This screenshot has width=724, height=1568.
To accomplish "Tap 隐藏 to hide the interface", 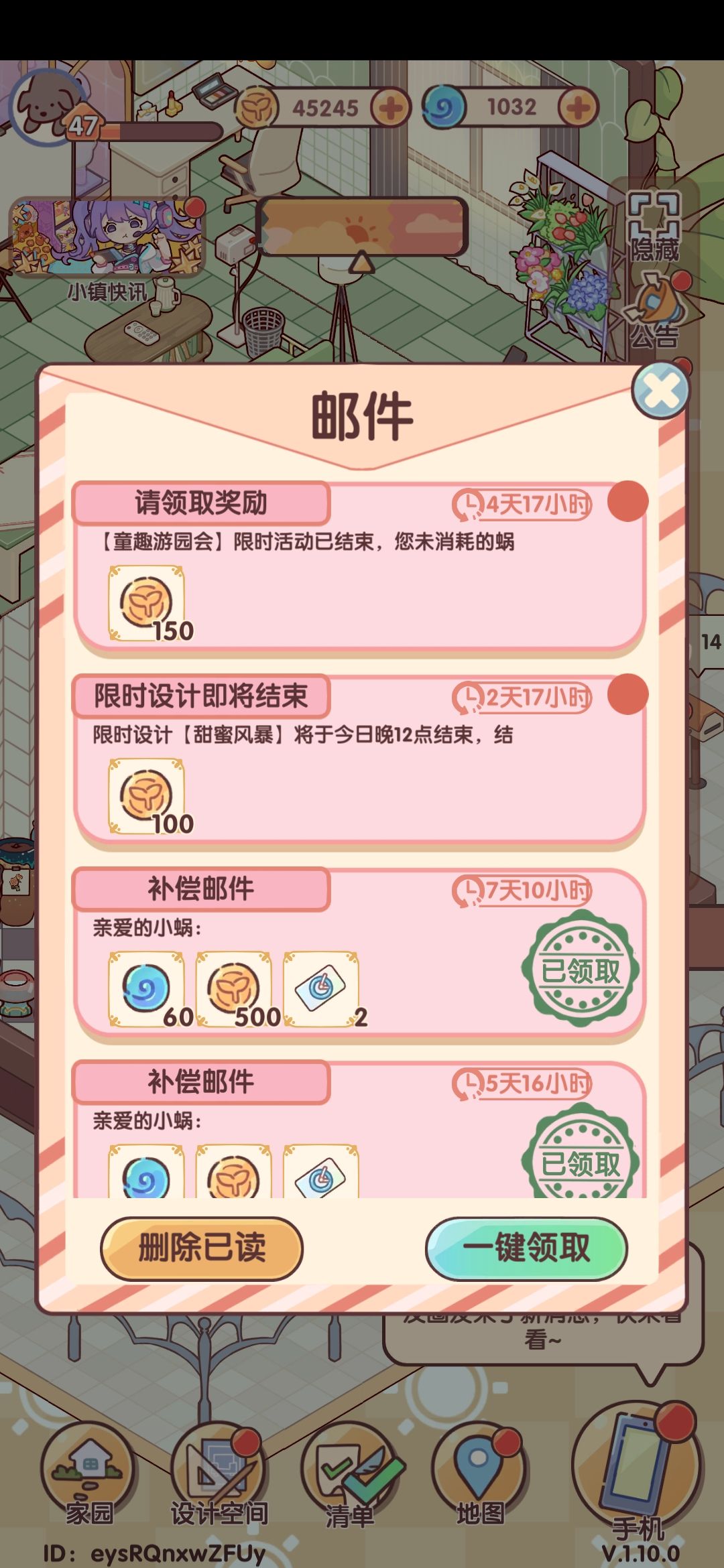I will coord(653,226).
